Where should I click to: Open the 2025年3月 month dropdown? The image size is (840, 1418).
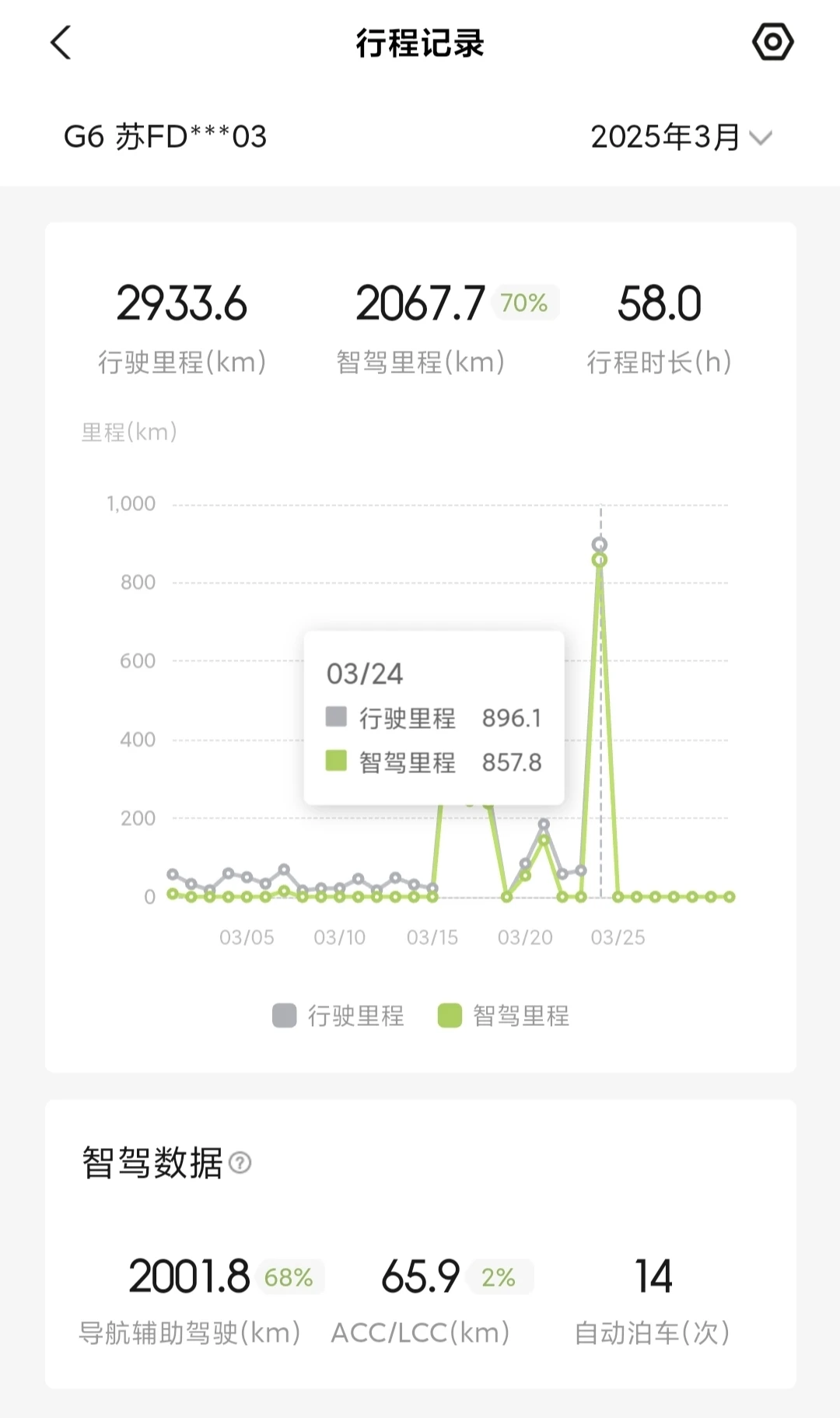(x=681, y=138)
